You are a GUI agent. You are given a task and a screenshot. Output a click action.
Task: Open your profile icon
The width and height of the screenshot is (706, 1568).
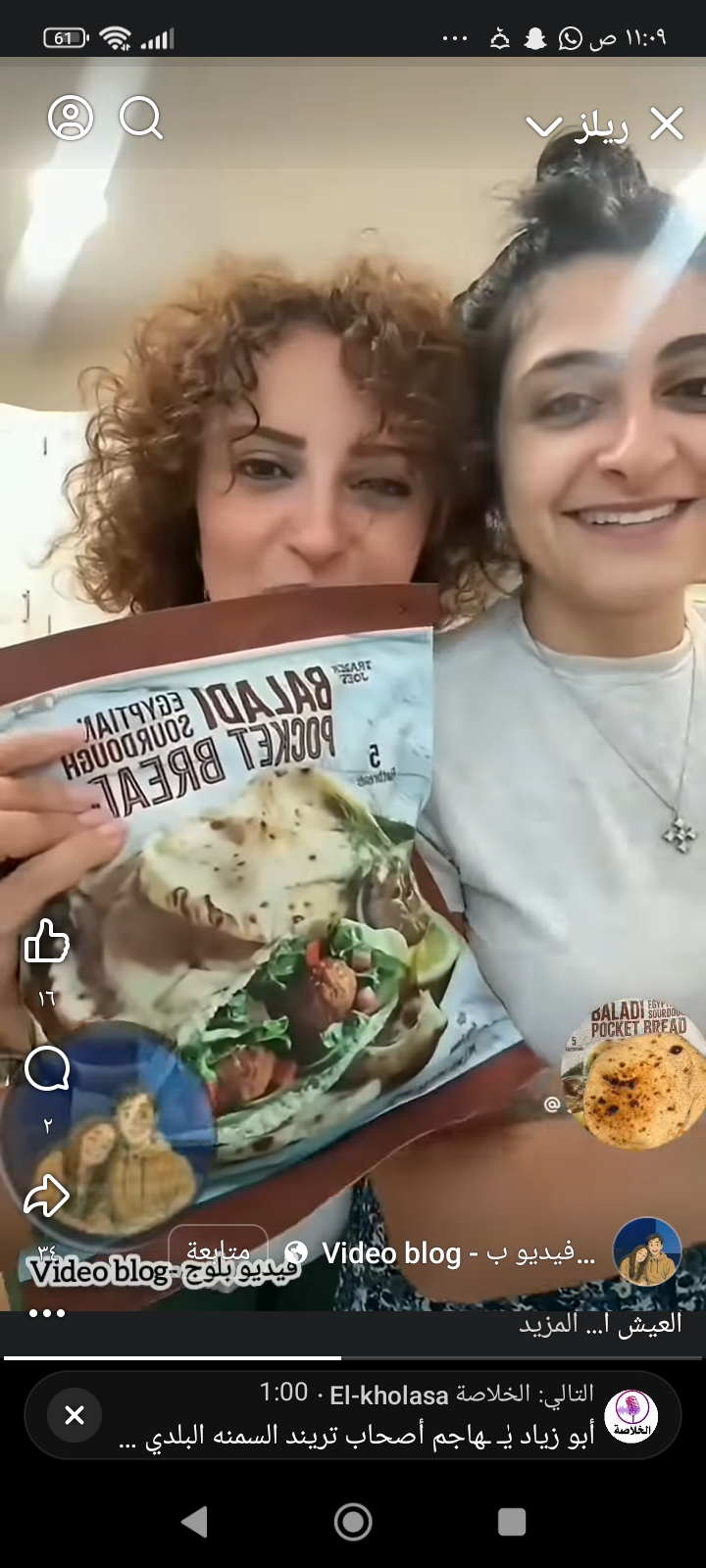(x=71, y=119)
